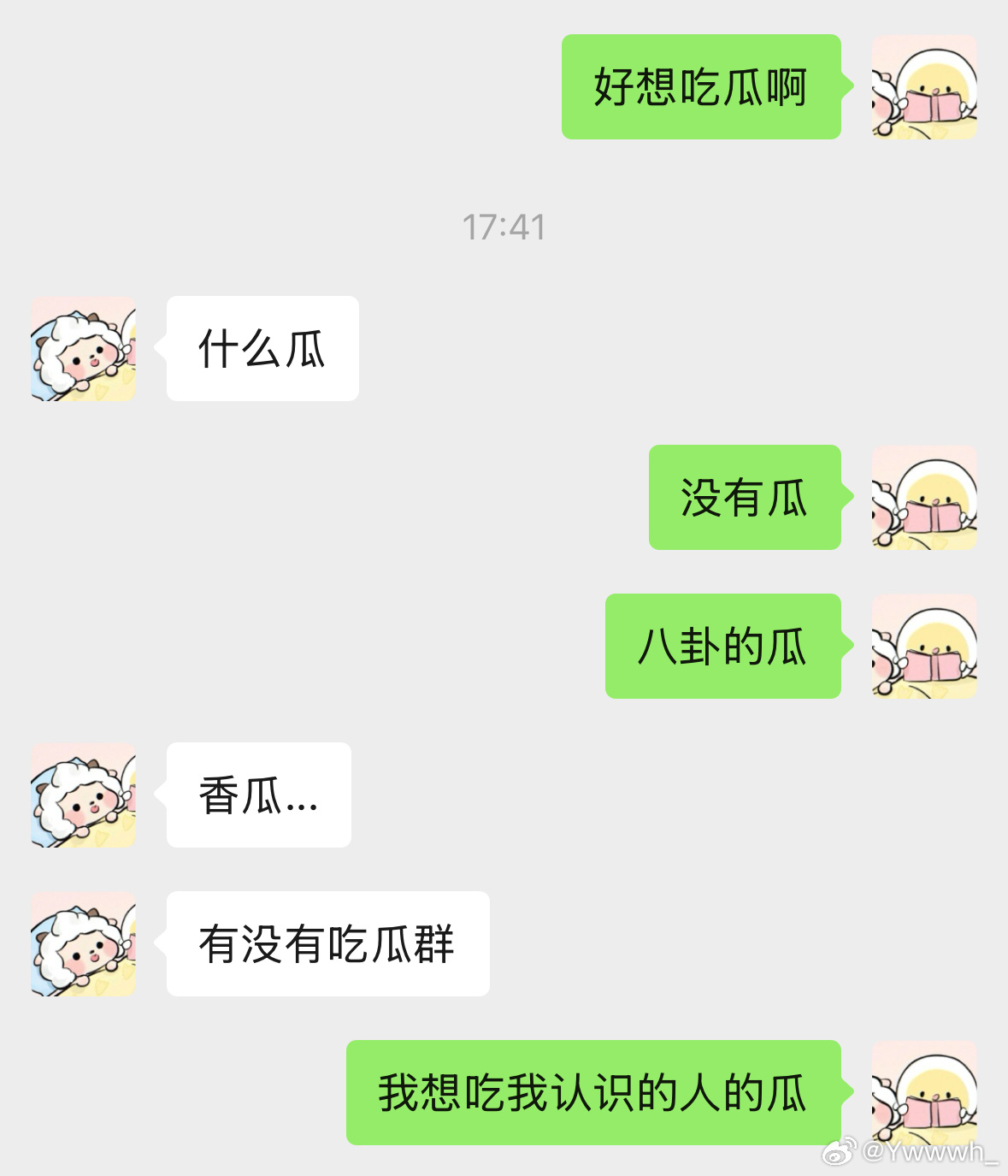Open the avatar beside 没有瓜 message
Screen dimensions: 1008x1176
[924, 498]
